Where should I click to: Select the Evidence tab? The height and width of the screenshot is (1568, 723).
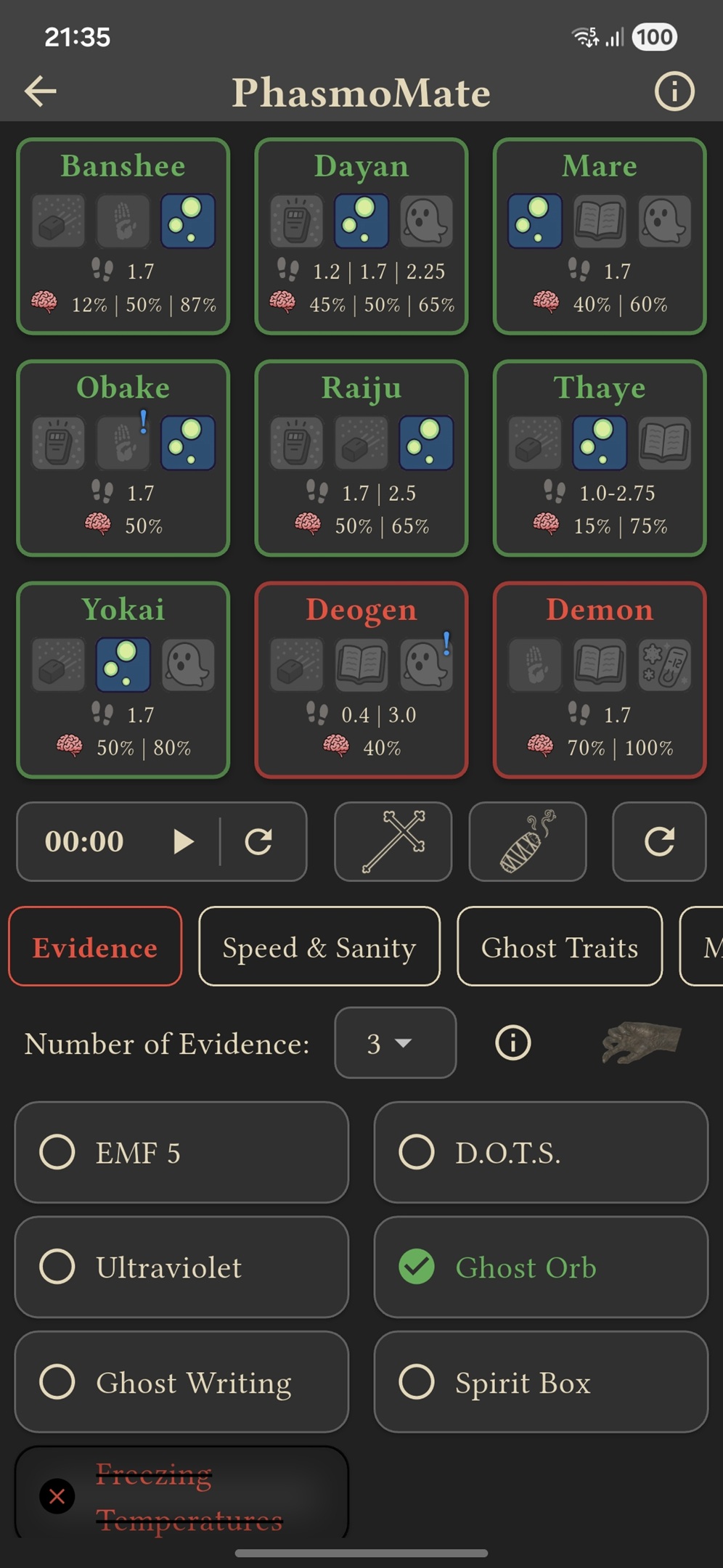point(95,947)
